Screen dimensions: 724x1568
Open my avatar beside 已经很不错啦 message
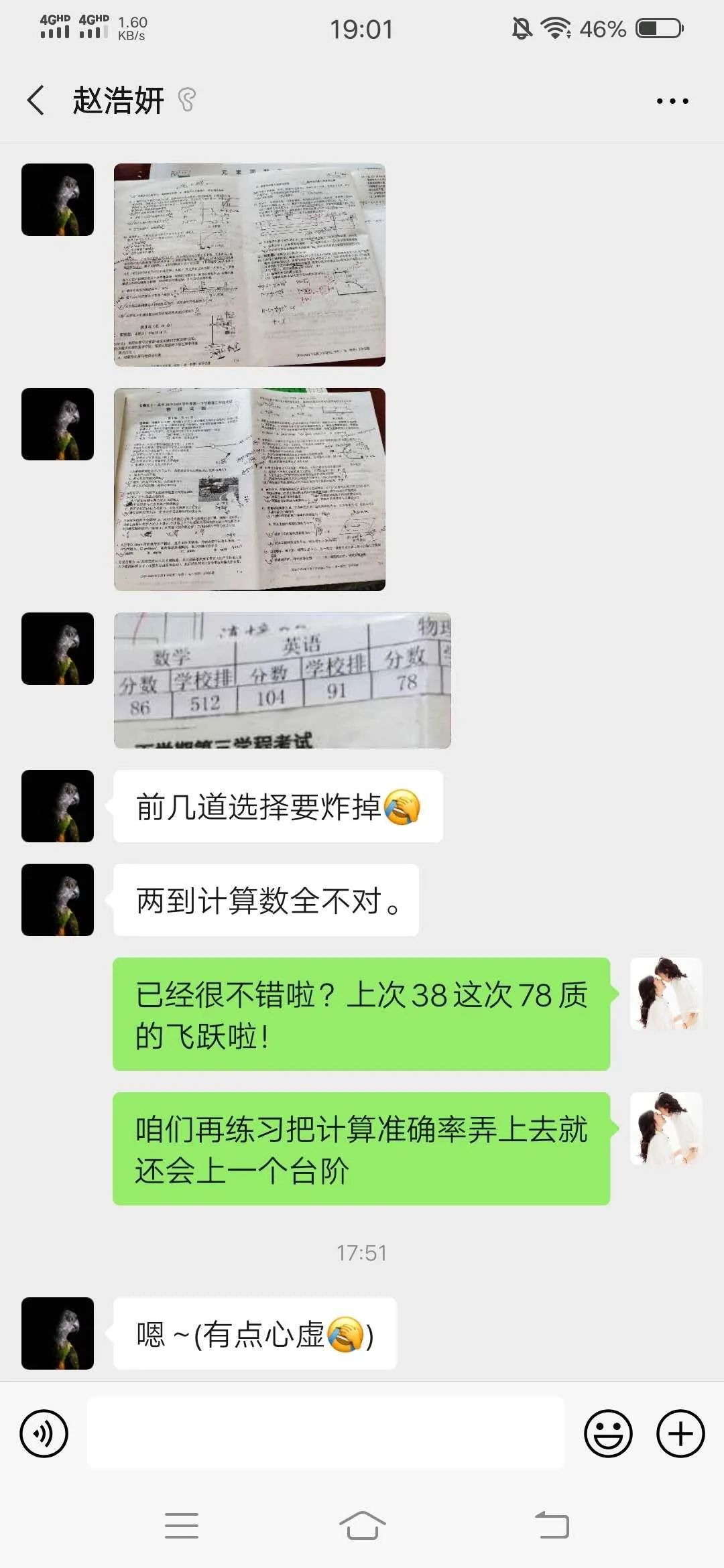click(666, 994)
